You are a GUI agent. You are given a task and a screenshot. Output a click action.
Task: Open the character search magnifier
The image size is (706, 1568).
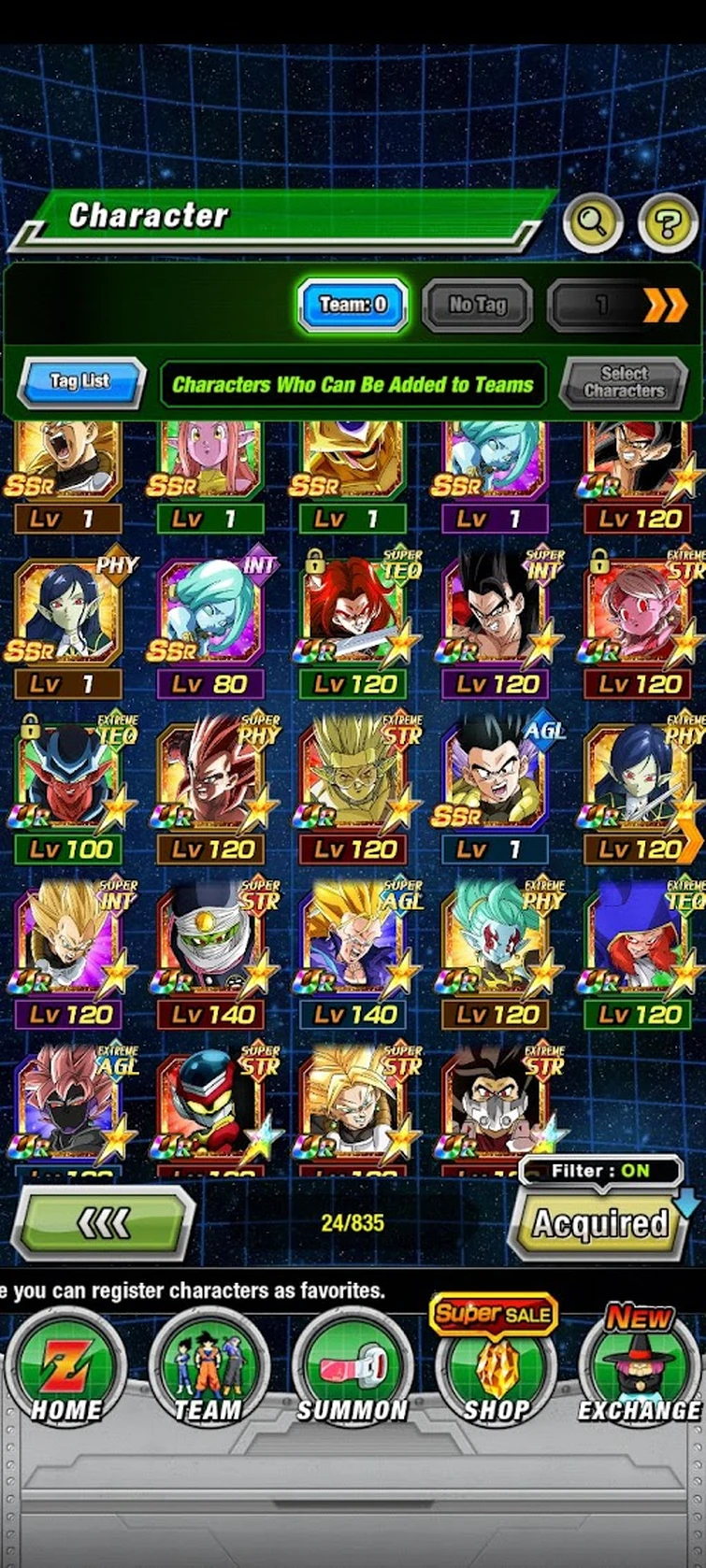tap(593, 222)
